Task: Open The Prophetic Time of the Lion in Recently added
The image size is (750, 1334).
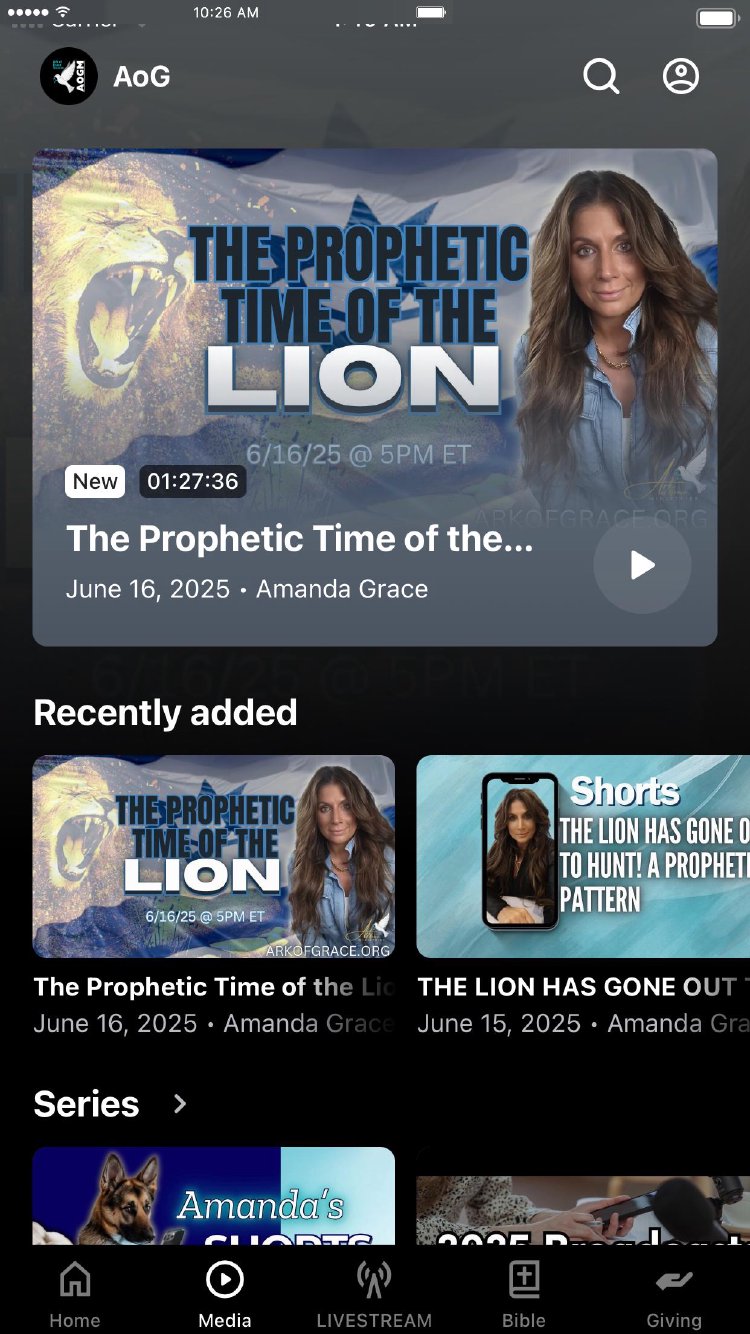Action: tap(213, 857)
